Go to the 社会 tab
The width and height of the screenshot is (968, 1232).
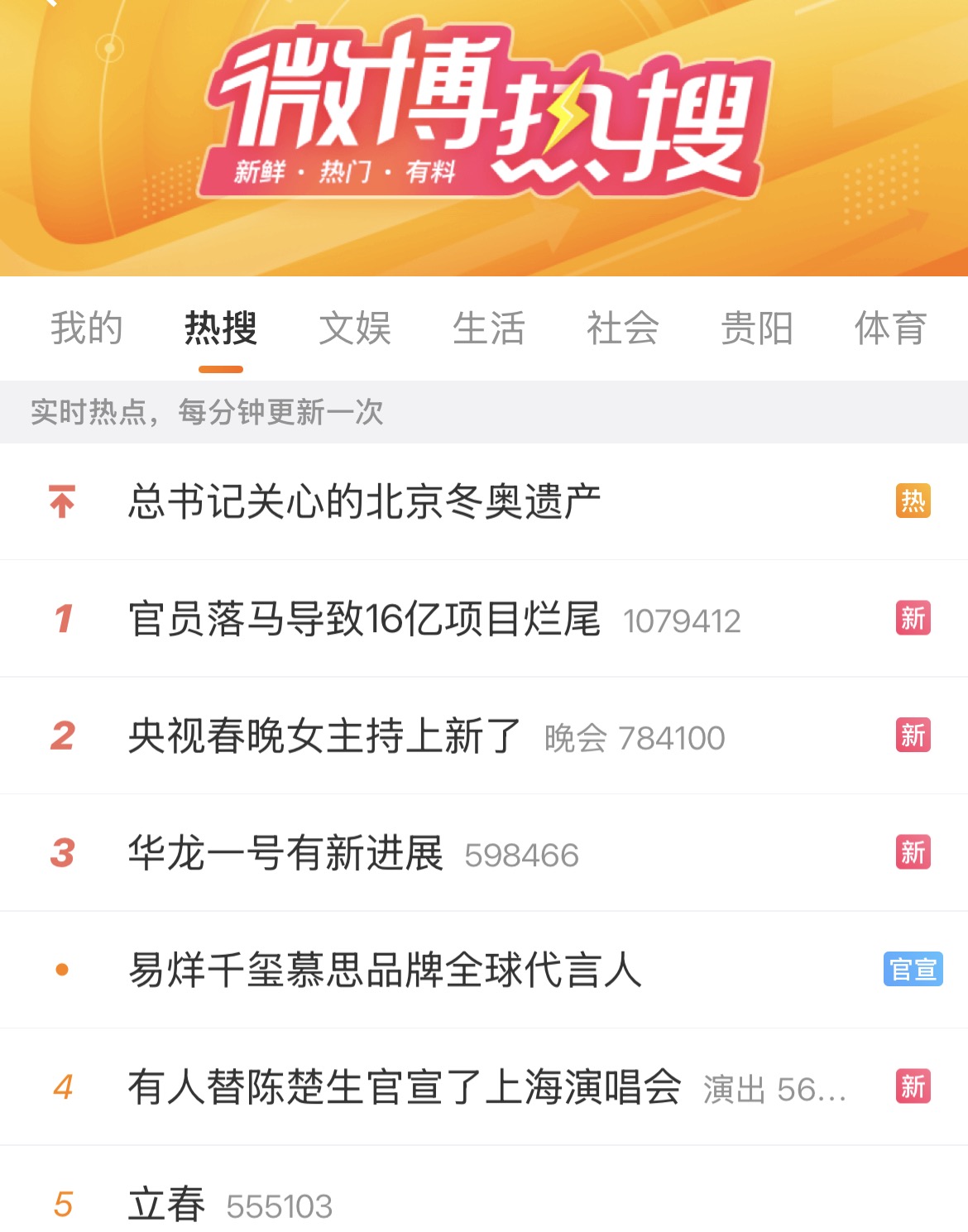[x=623, y=328]
